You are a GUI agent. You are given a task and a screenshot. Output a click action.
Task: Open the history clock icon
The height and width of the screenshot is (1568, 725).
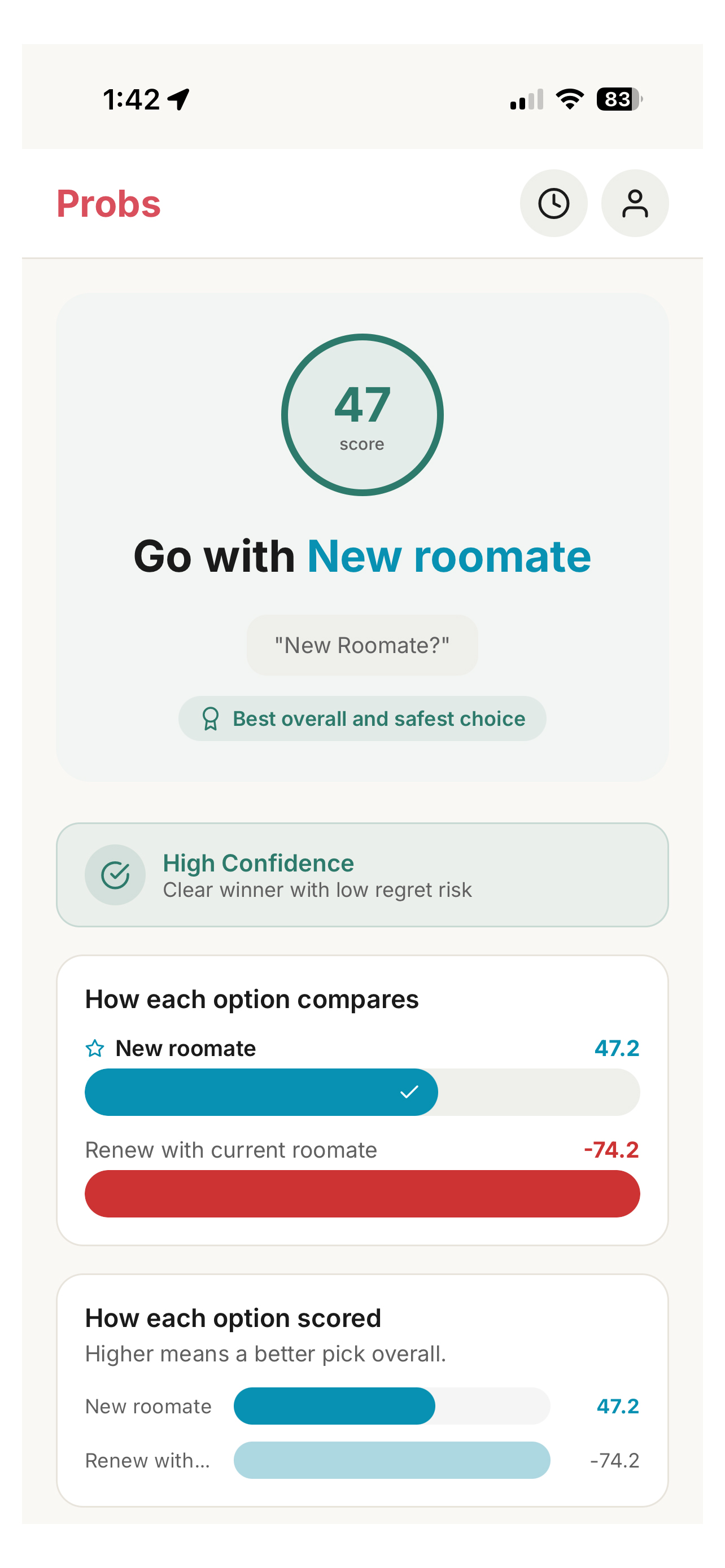point(554,204)
